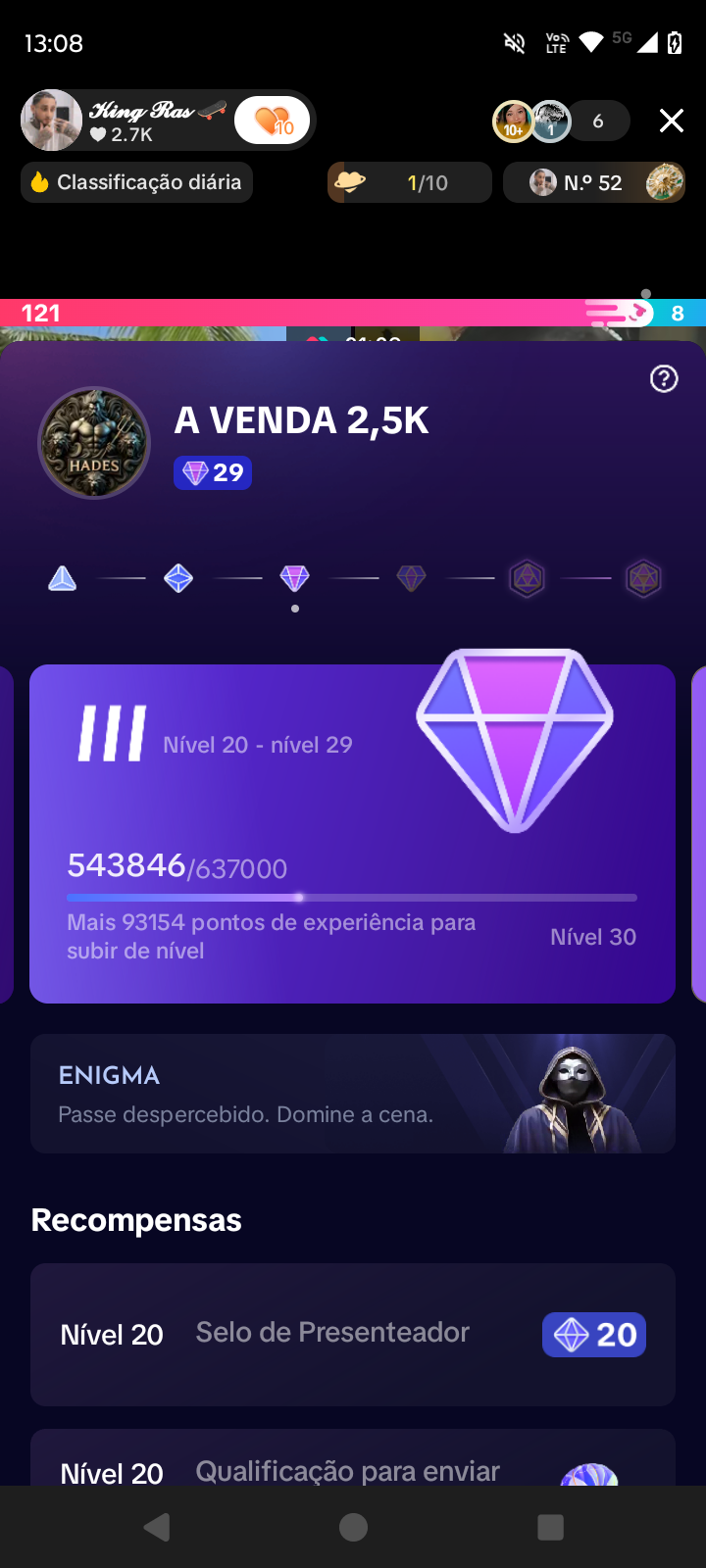Select the fifth tier hexagon badge icon
Screen dimensions: 706x1568
coord(528,579)
